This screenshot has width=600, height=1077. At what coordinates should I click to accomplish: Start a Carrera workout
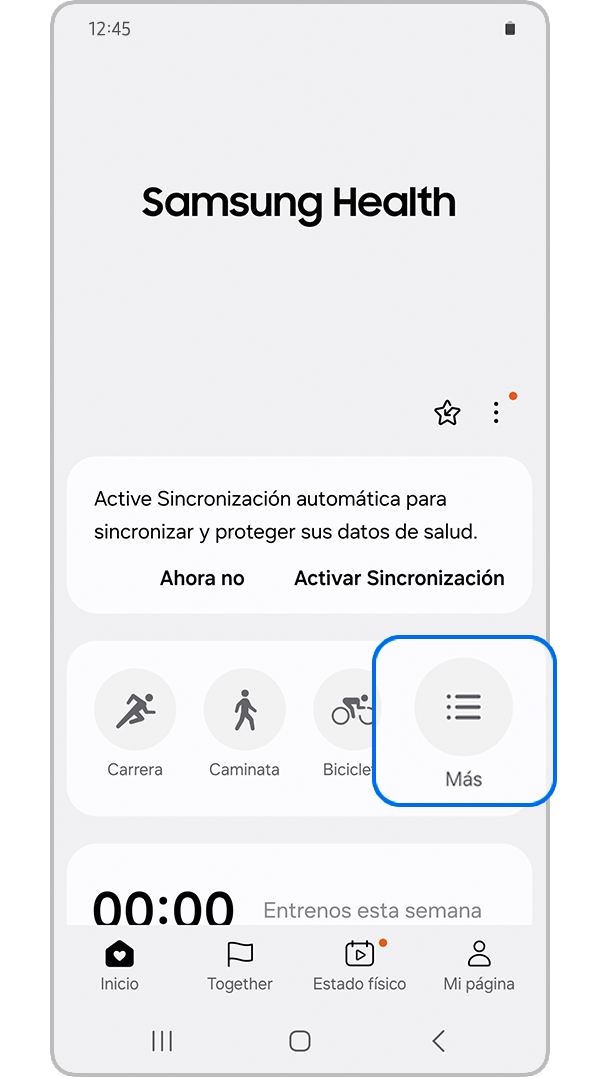coord(135,712)
